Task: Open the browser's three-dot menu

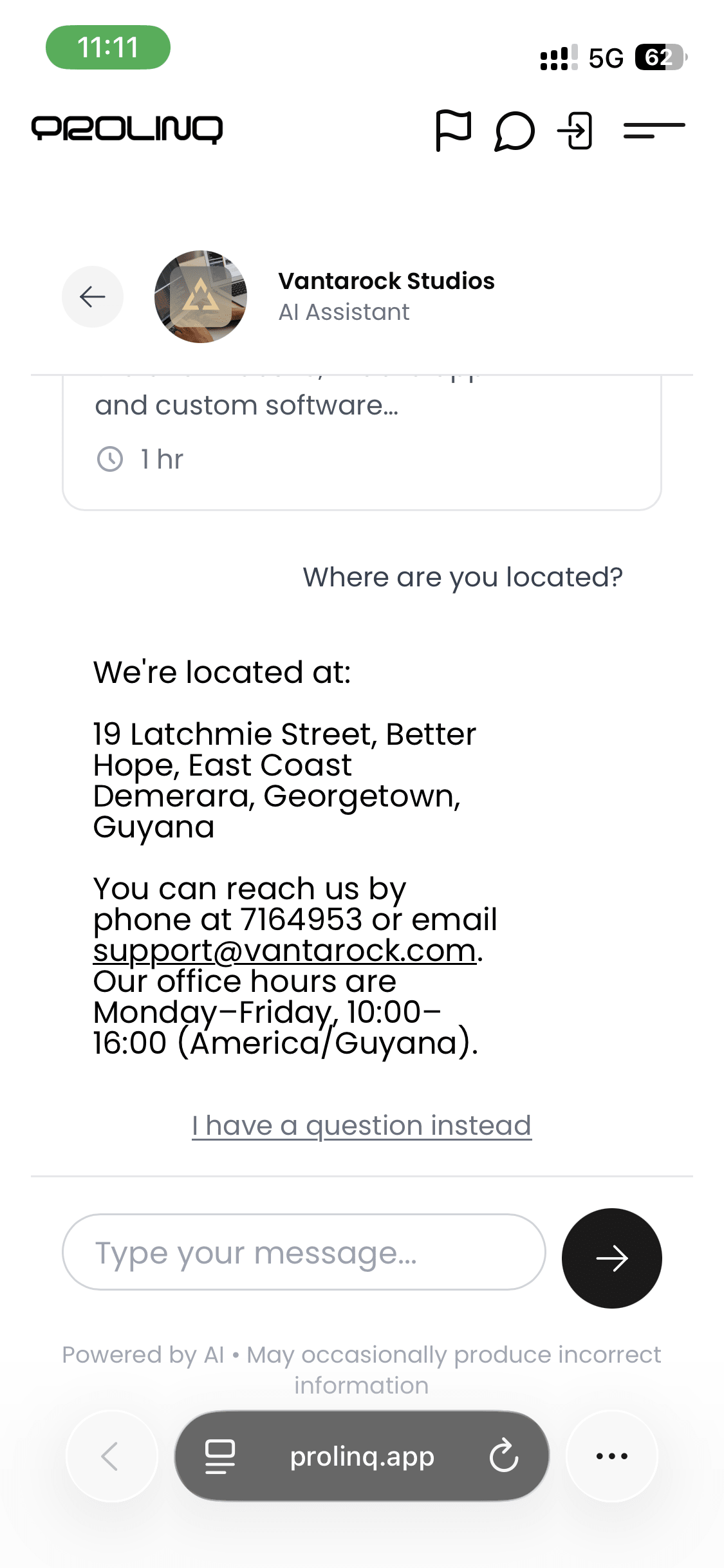Action: [x=611, y=1456]
